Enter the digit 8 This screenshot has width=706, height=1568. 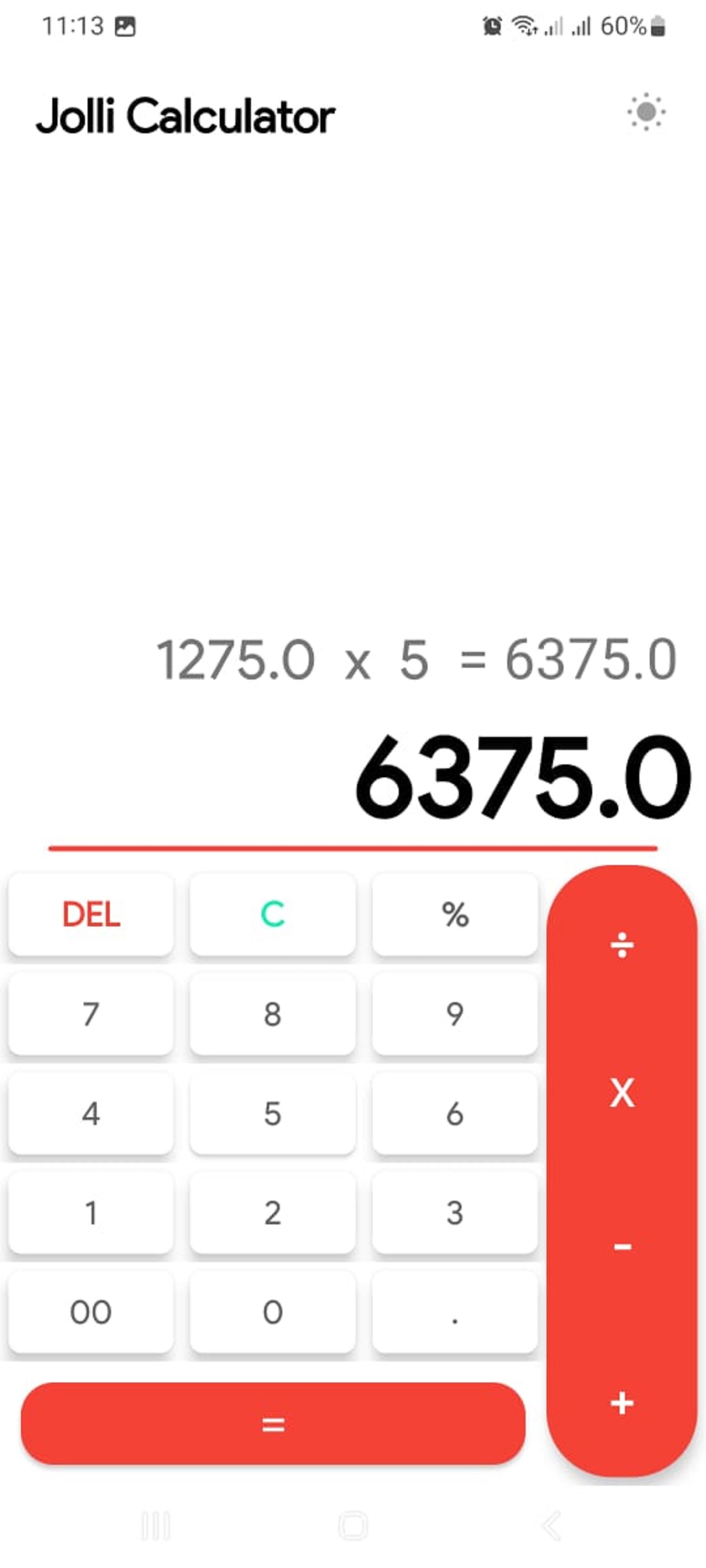coord(273,1013)
